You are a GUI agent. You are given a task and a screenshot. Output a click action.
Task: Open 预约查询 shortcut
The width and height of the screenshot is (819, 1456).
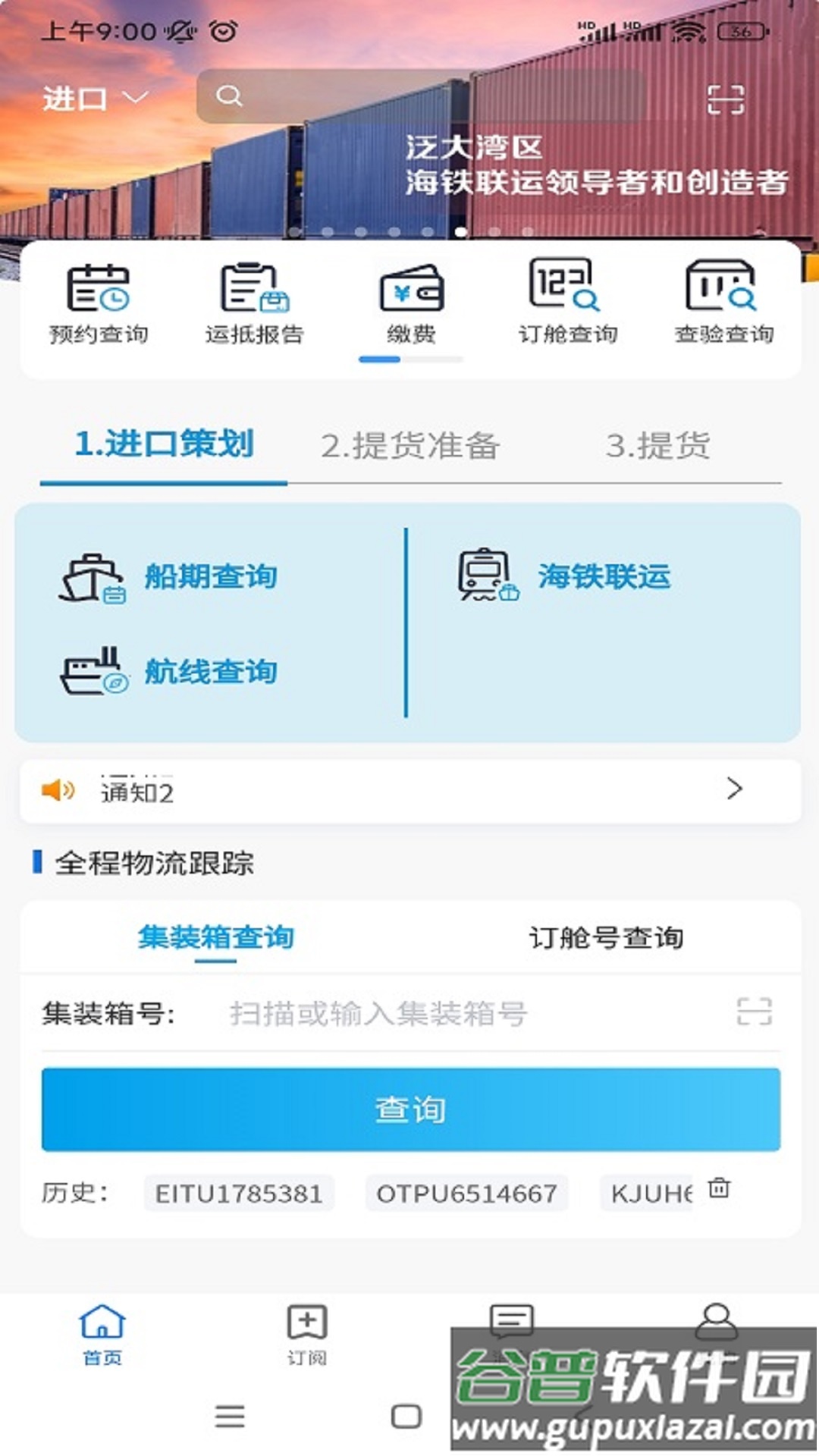pyautogui.click(x=99, y=303)
